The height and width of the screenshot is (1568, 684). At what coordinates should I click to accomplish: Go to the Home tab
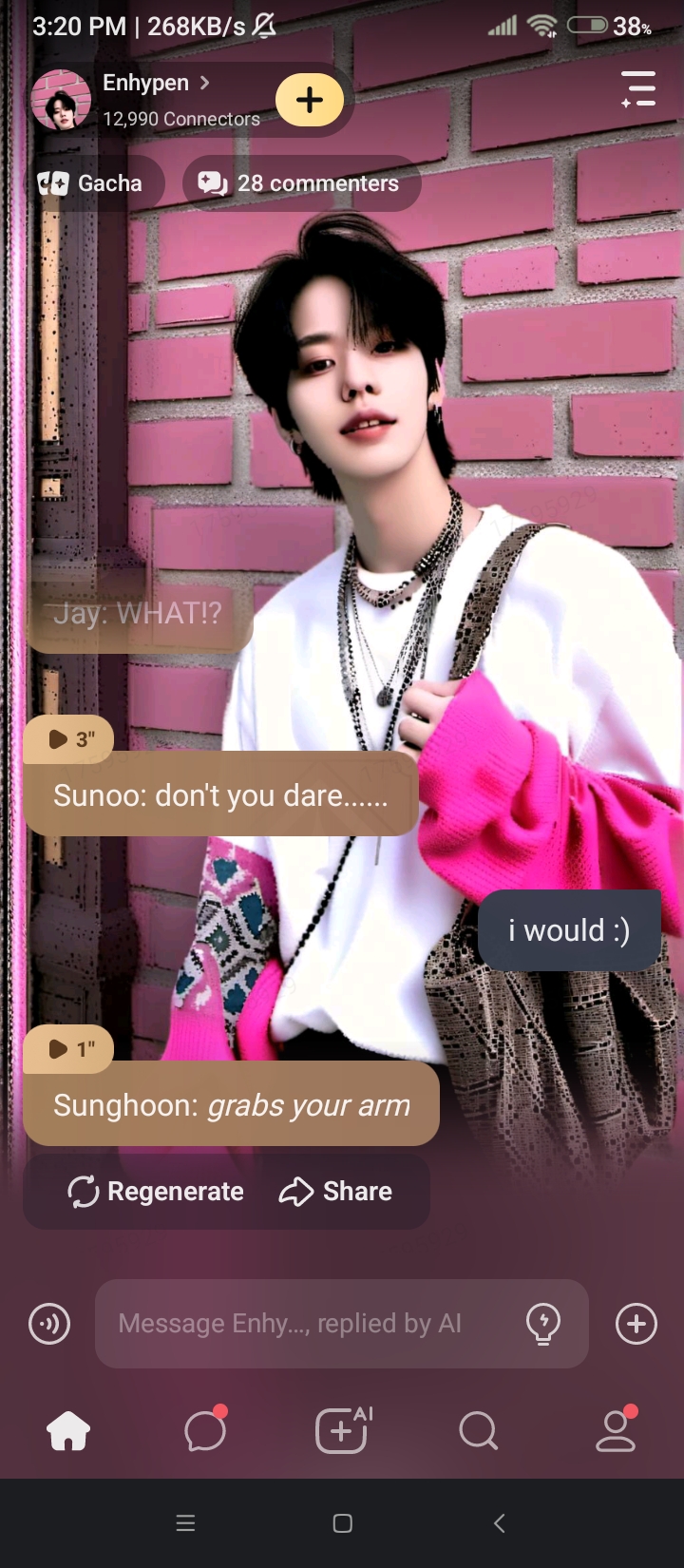click(68, 1430)
